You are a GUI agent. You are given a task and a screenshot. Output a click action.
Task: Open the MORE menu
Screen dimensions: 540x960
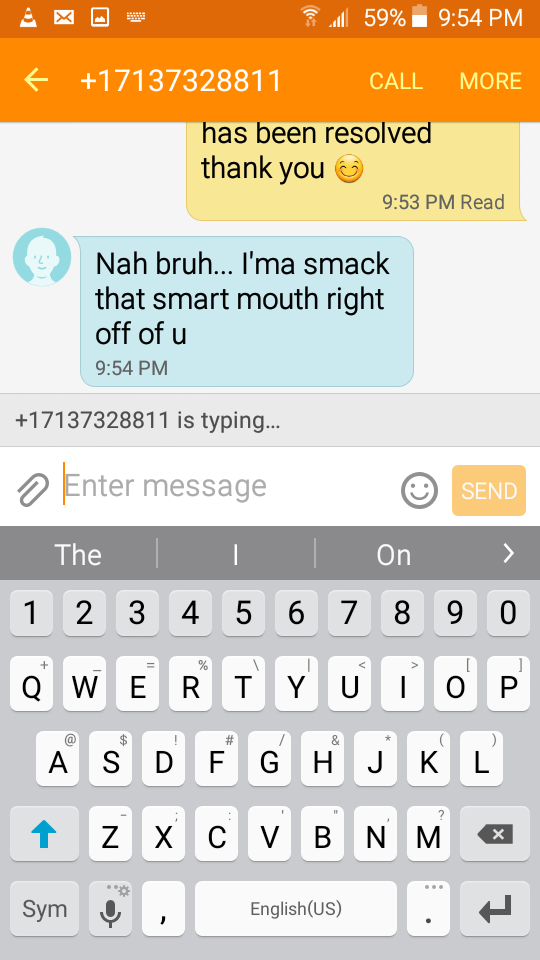click(x=490, y=81)
